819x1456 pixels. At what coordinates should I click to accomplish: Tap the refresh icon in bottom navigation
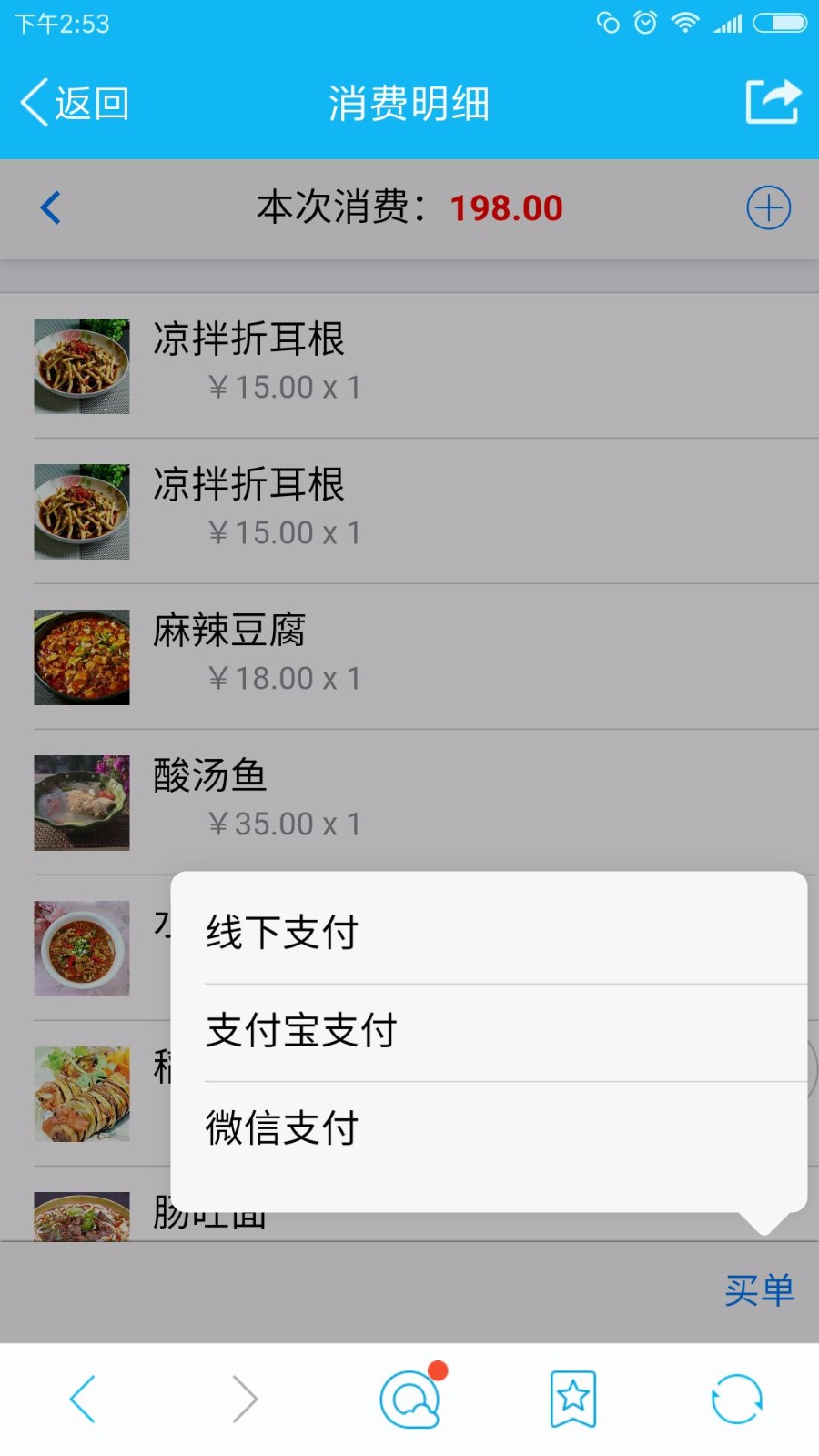point(736,1399)
